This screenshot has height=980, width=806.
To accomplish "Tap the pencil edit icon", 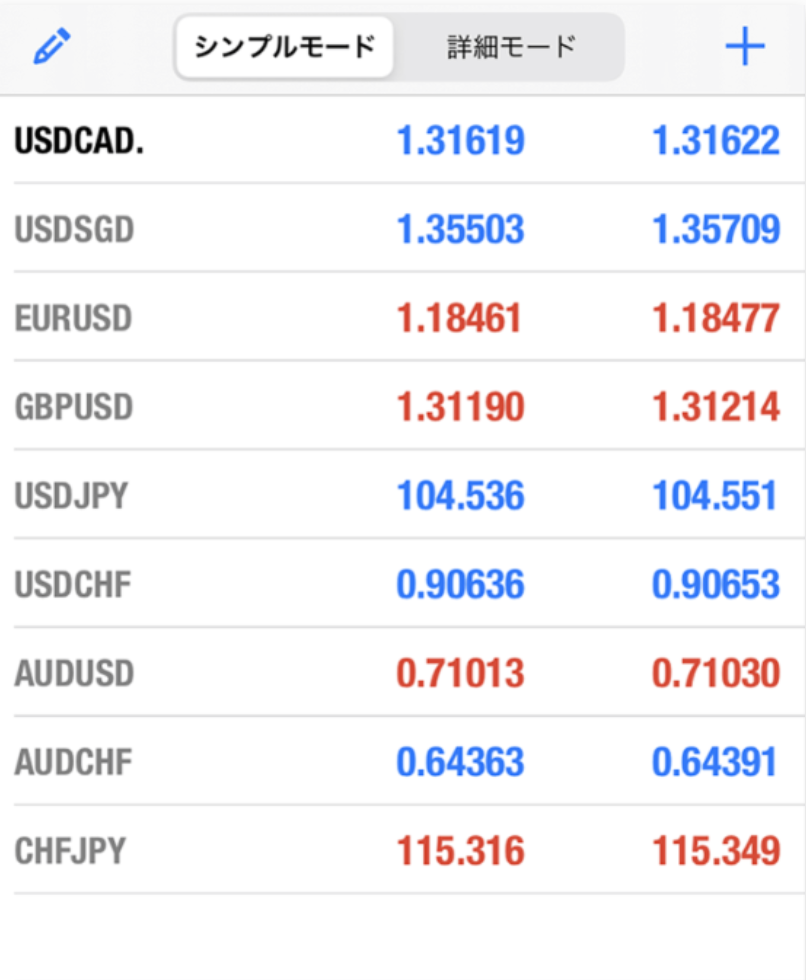I will 52,47.
